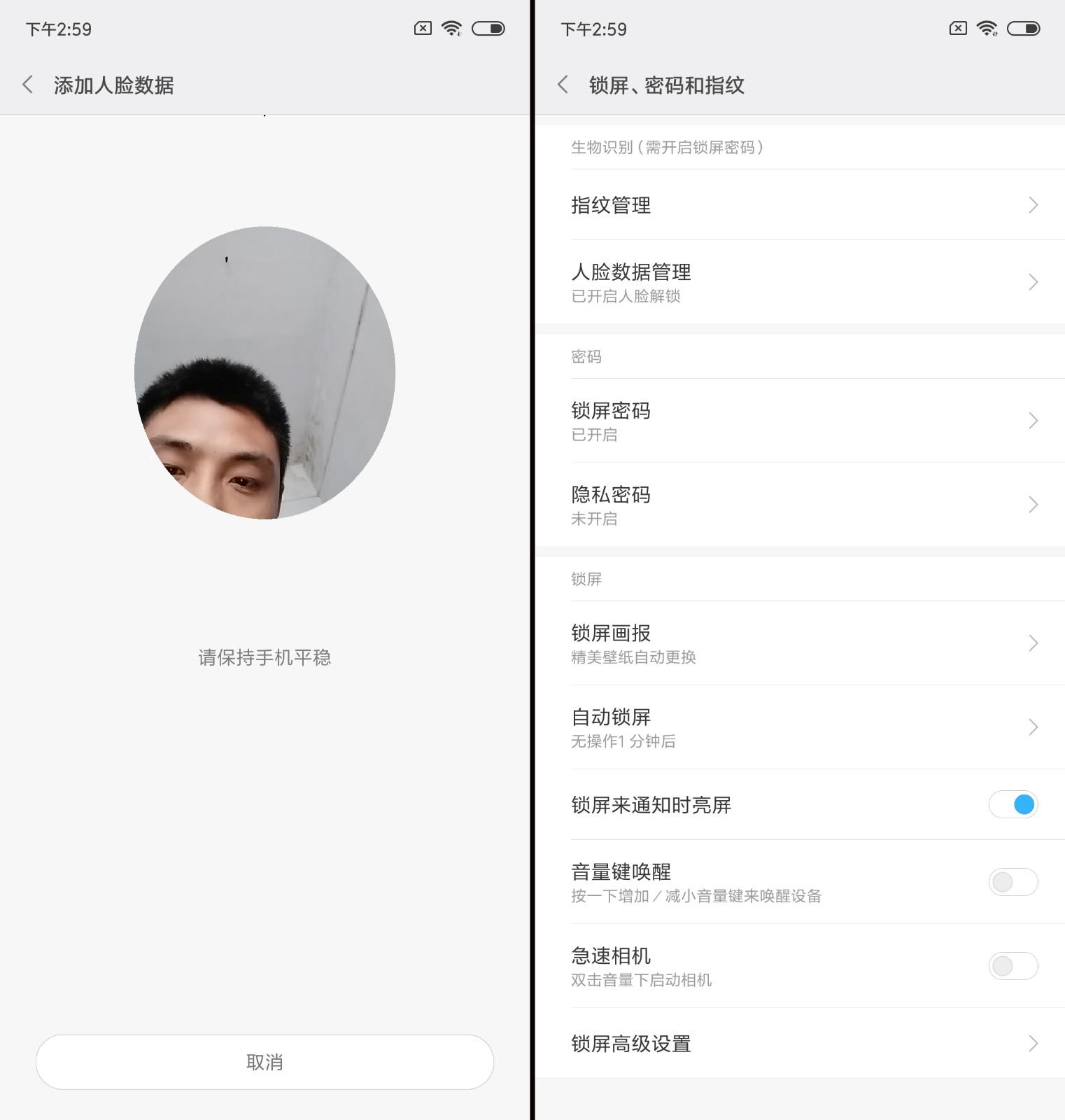Tap the back arrow on 添加人脸数据 screen
Screen dimensions: 1065x1120
coord(27,83)
